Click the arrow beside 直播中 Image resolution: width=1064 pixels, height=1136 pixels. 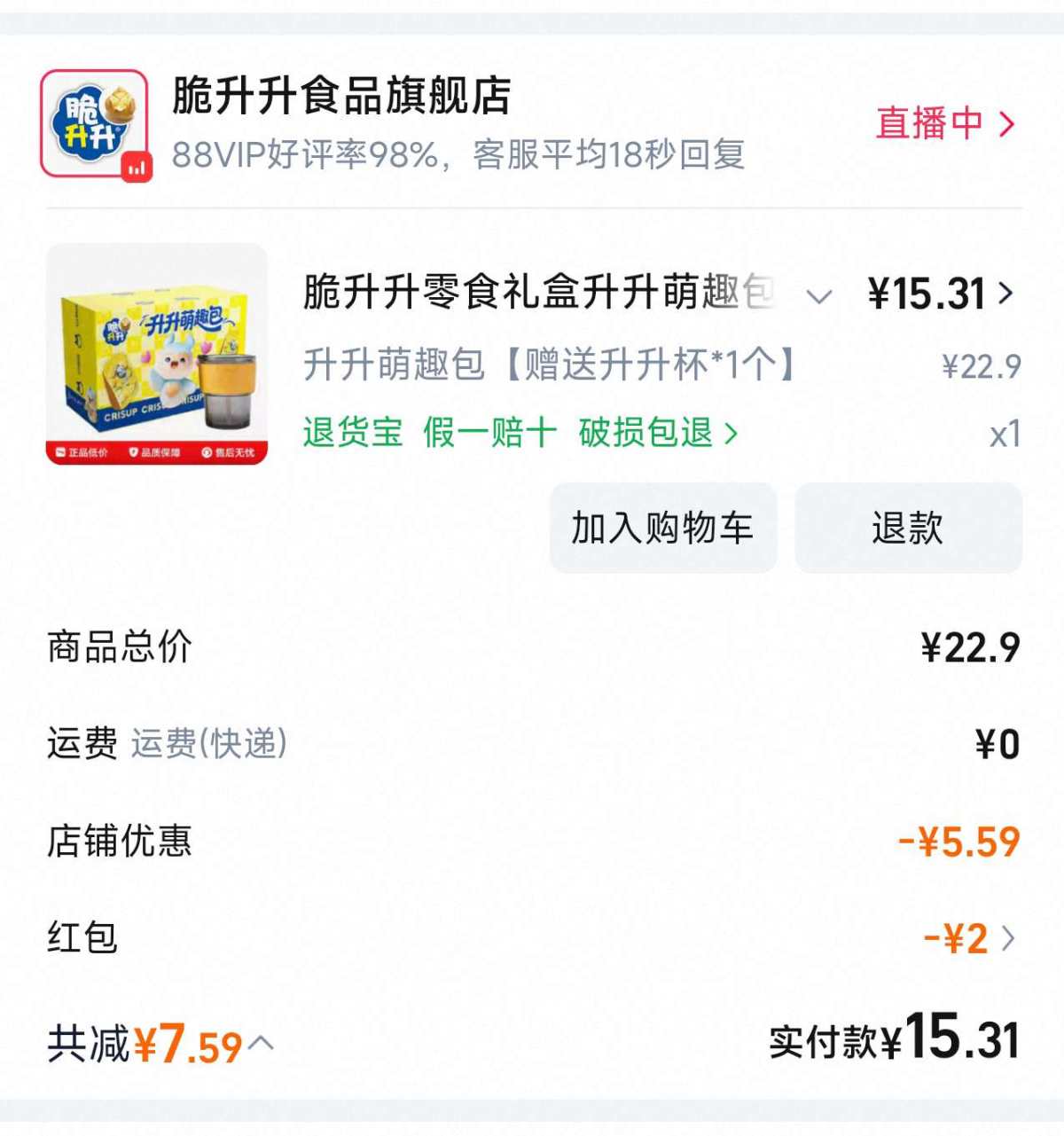[x=1007, y=124]
